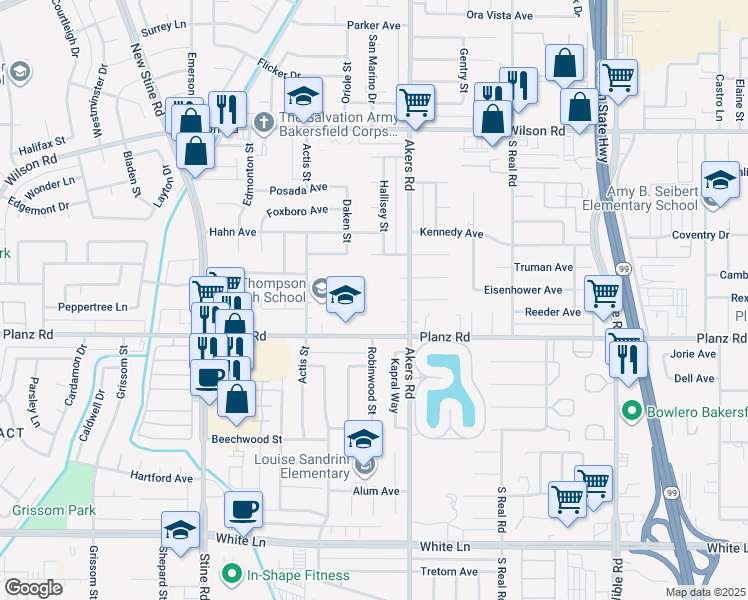Screen dimensions: 748x600
Task: Open the coffee cup marker above White Ln
Action: [243, 511]
